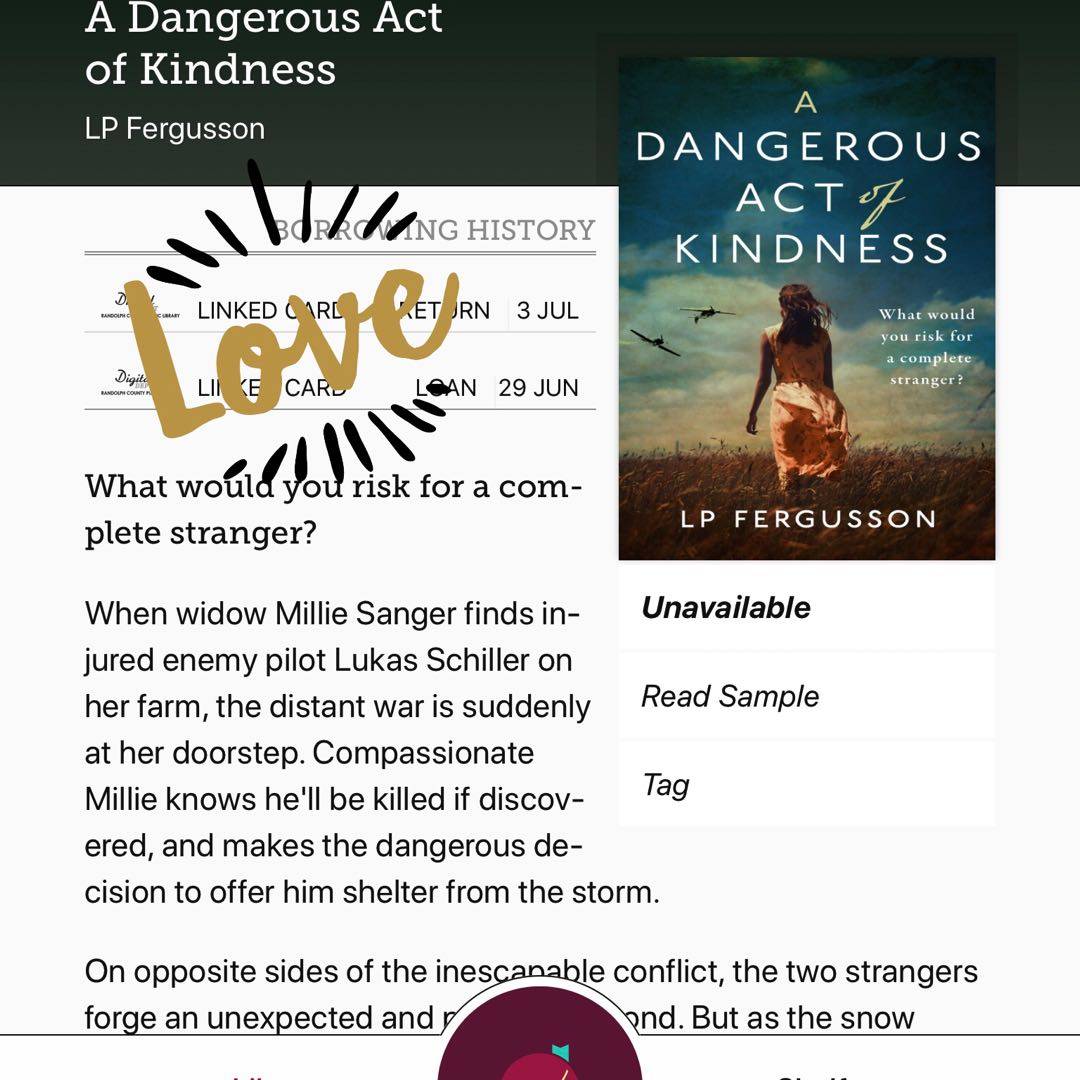Image resolution: width=1080 pixels, height=1080 pixels.
Task: Open the 29 Jun loan history row
Action: (340, 387)
